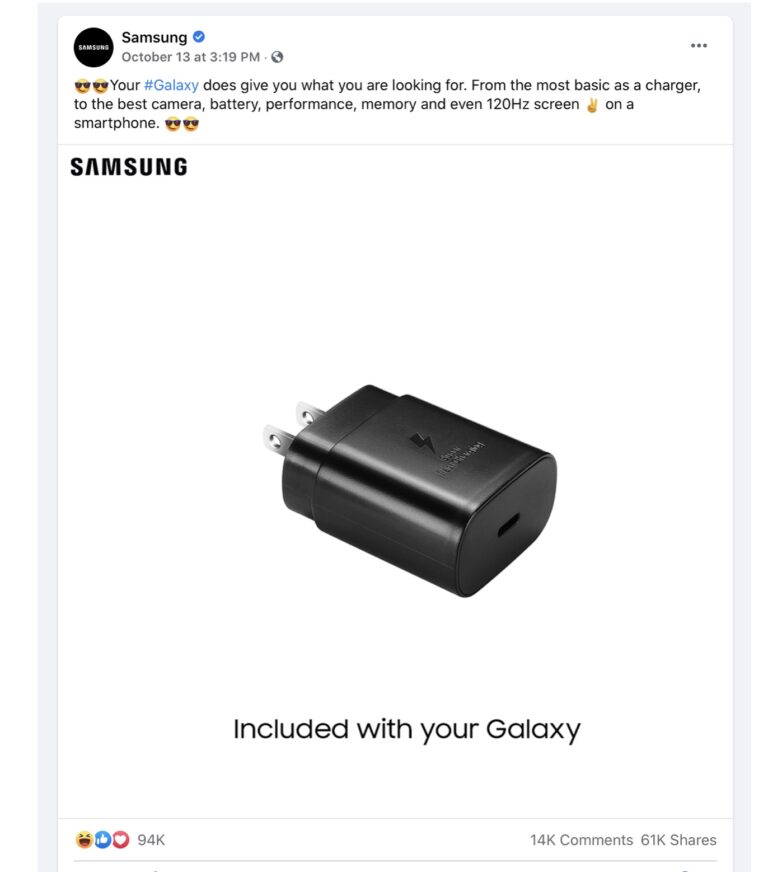The image size is (768, 872).
Task: Open the 14K Comments
Action: point(581,840)
